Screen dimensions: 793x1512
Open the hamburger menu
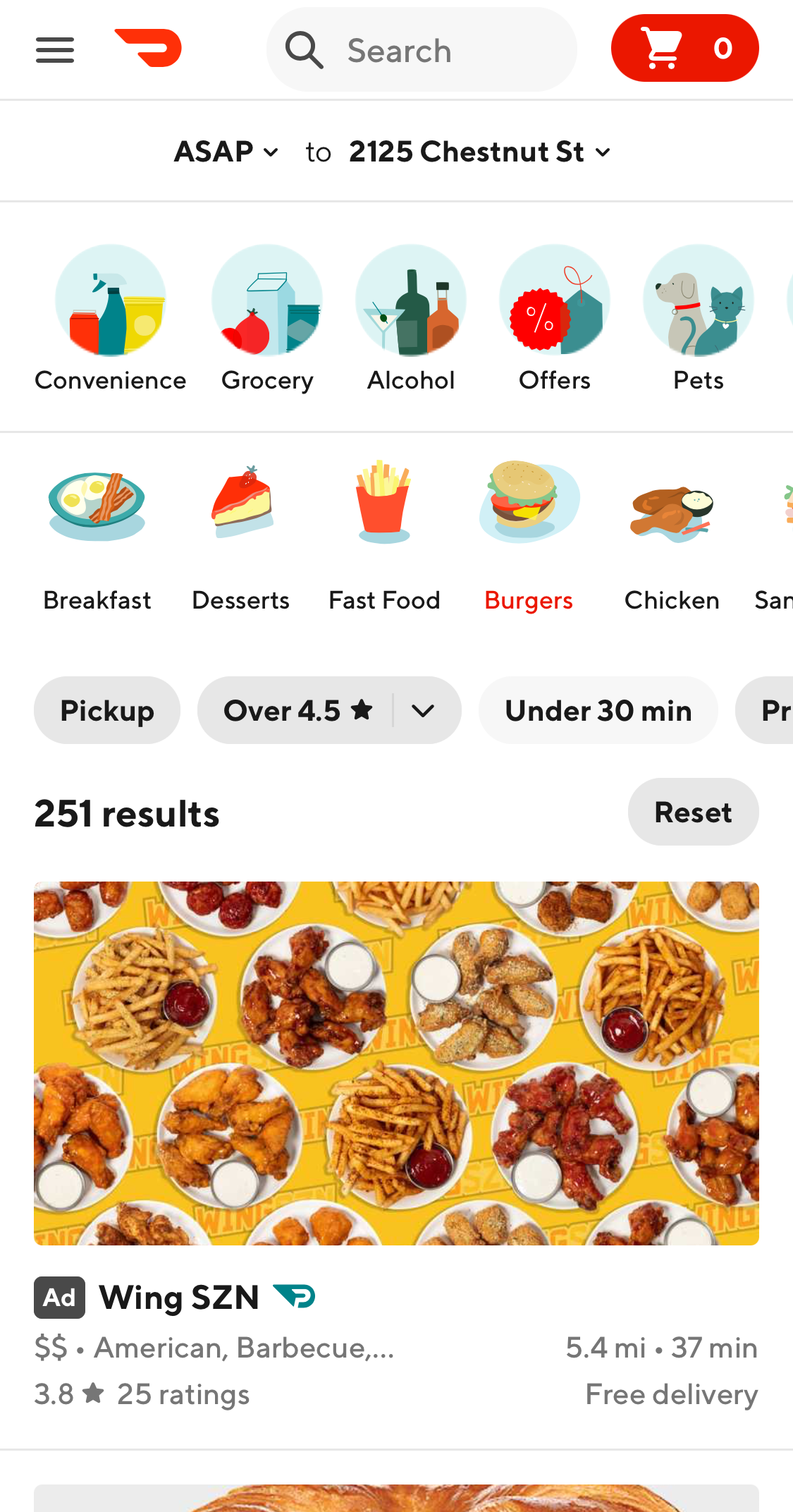click(x=55, y=49)
